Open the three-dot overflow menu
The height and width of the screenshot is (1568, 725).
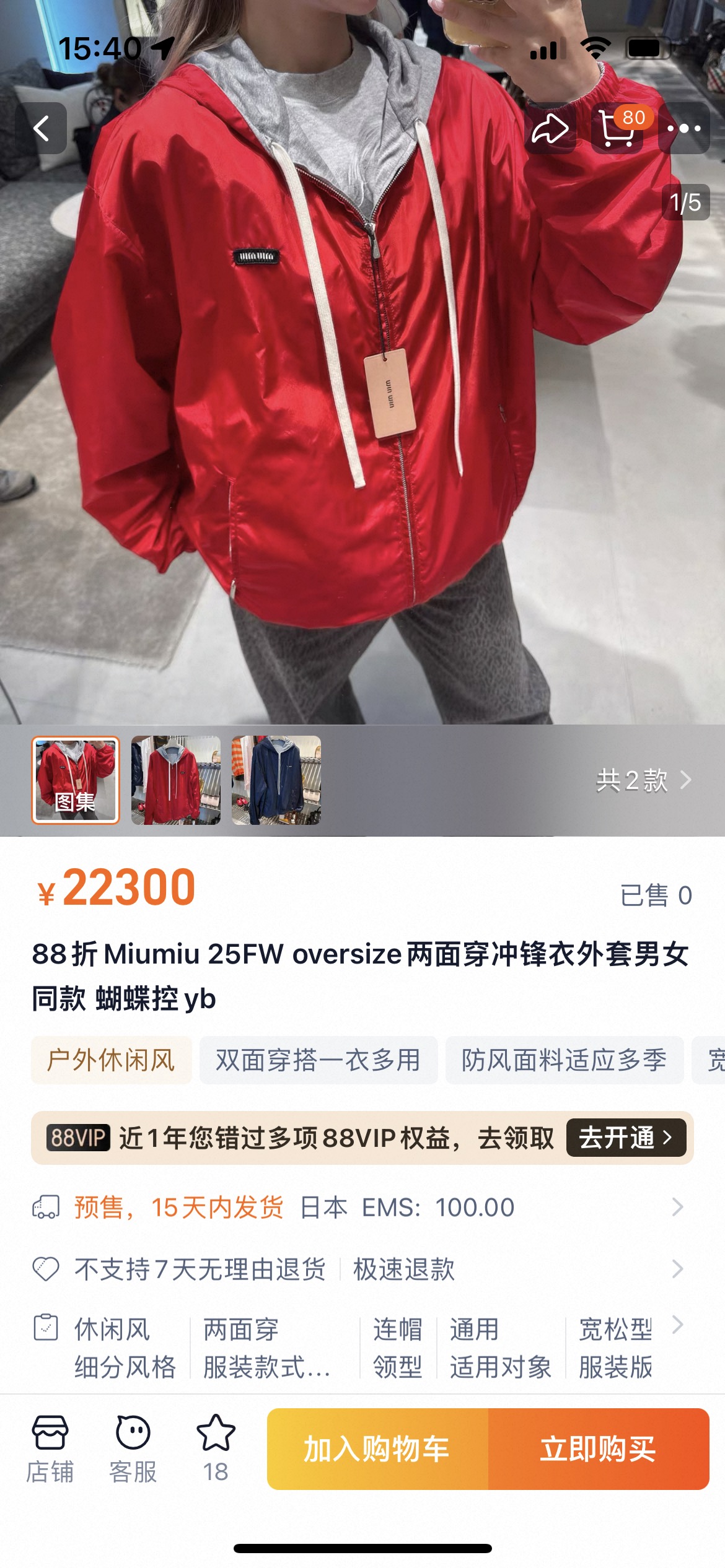point(684,128)
